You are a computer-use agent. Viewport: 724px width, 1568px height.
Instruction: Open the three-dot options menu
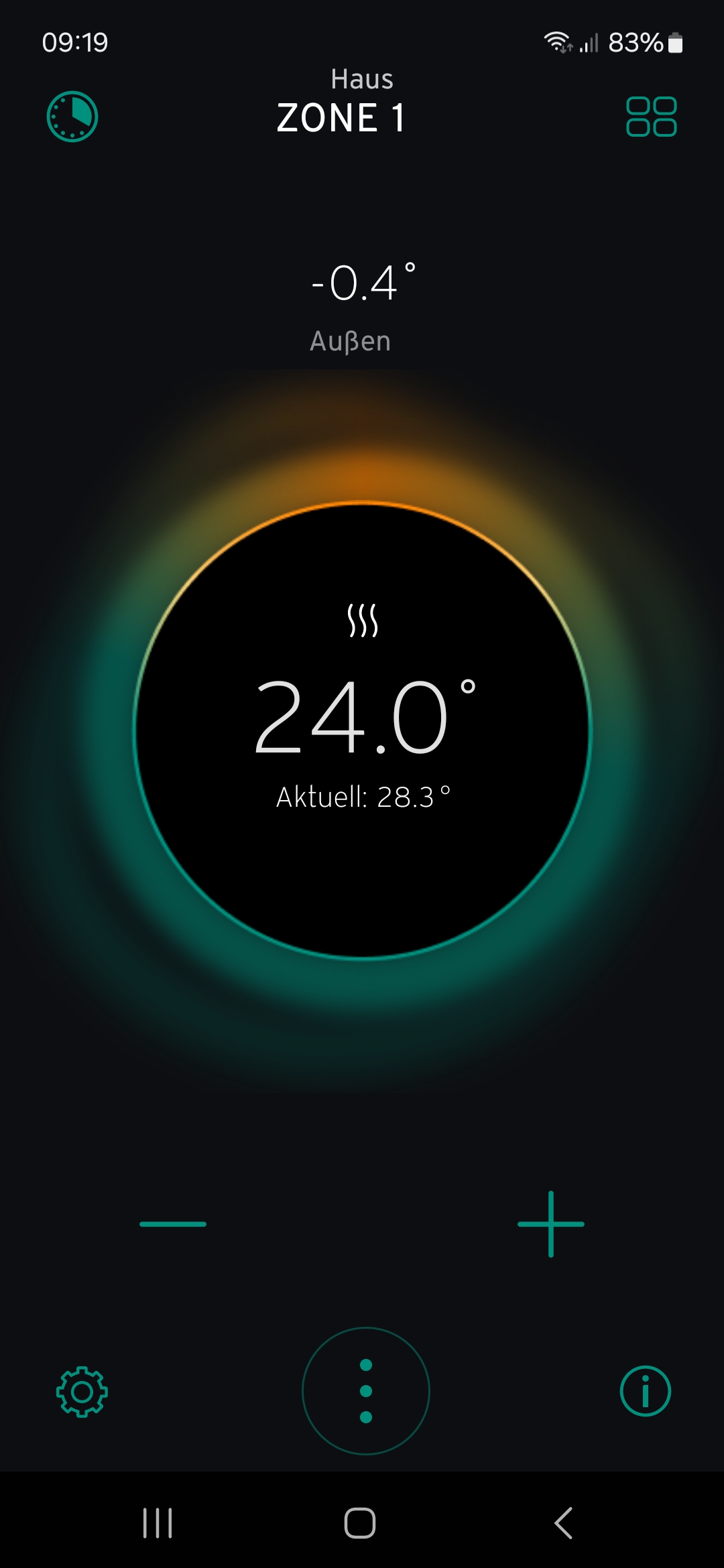(x=365, y=1391)
